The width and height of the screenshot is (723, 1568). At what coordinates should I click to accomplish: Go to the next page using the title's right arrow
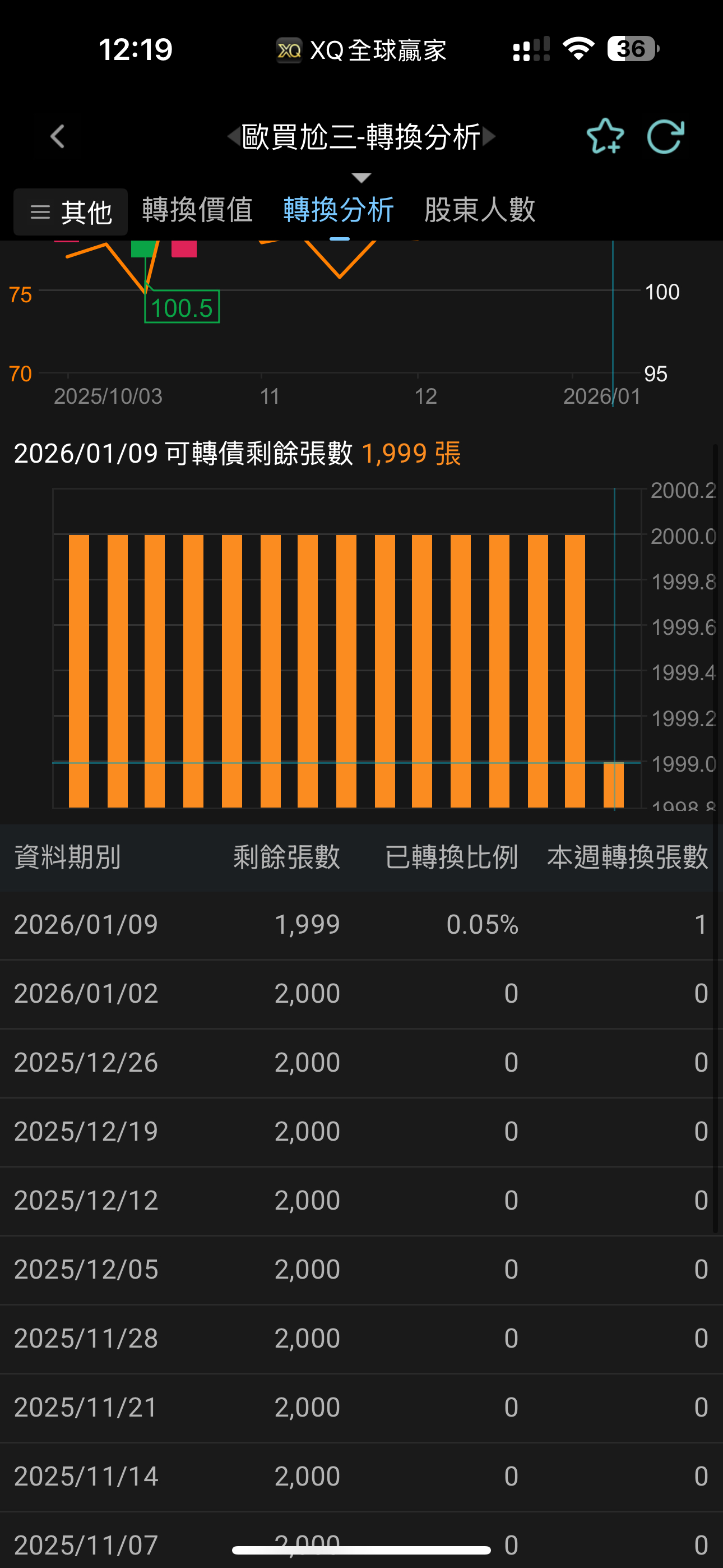click(489, 136)
